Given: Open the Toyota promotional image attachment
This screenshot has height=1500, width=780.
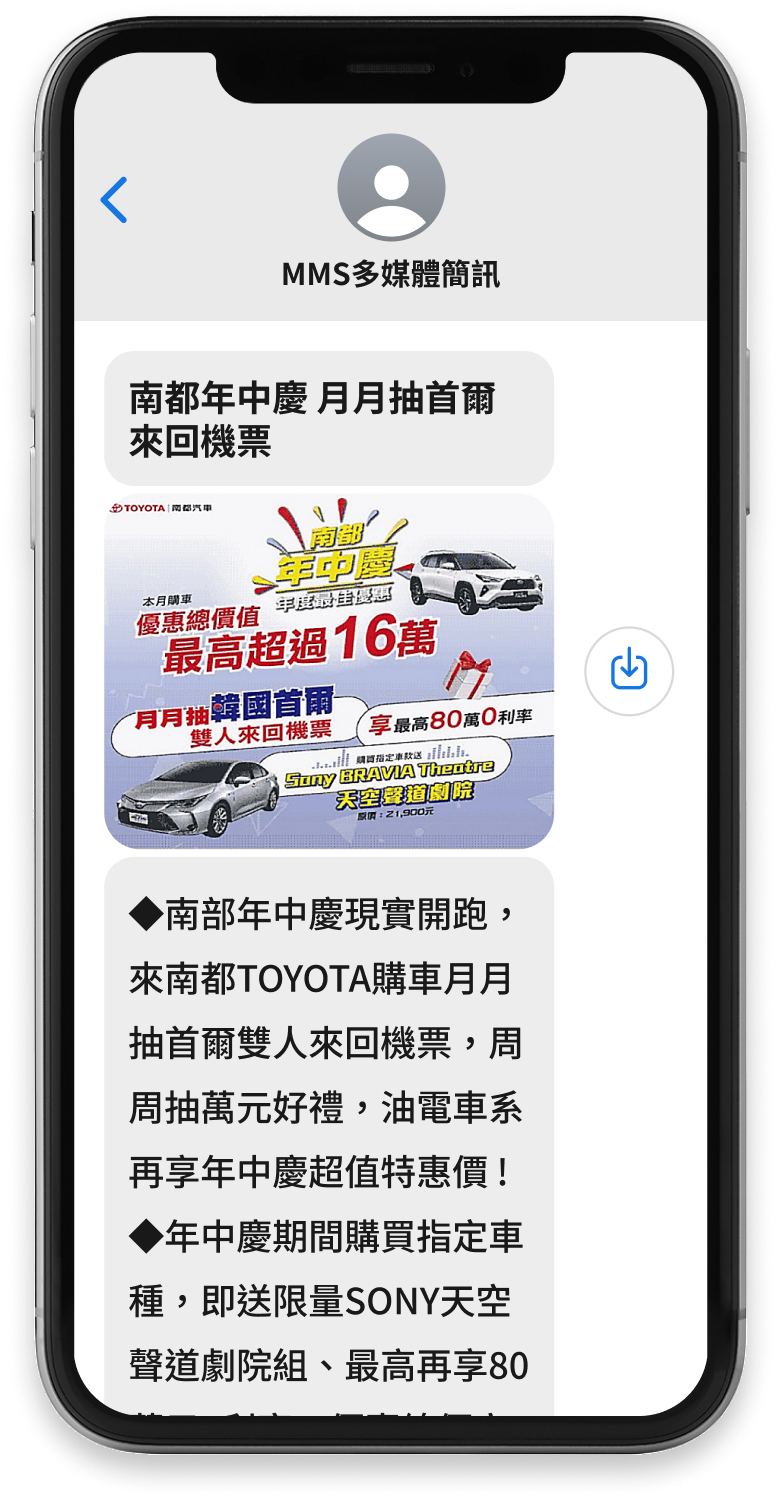Looking at the screenshot, I should point(328,670).
